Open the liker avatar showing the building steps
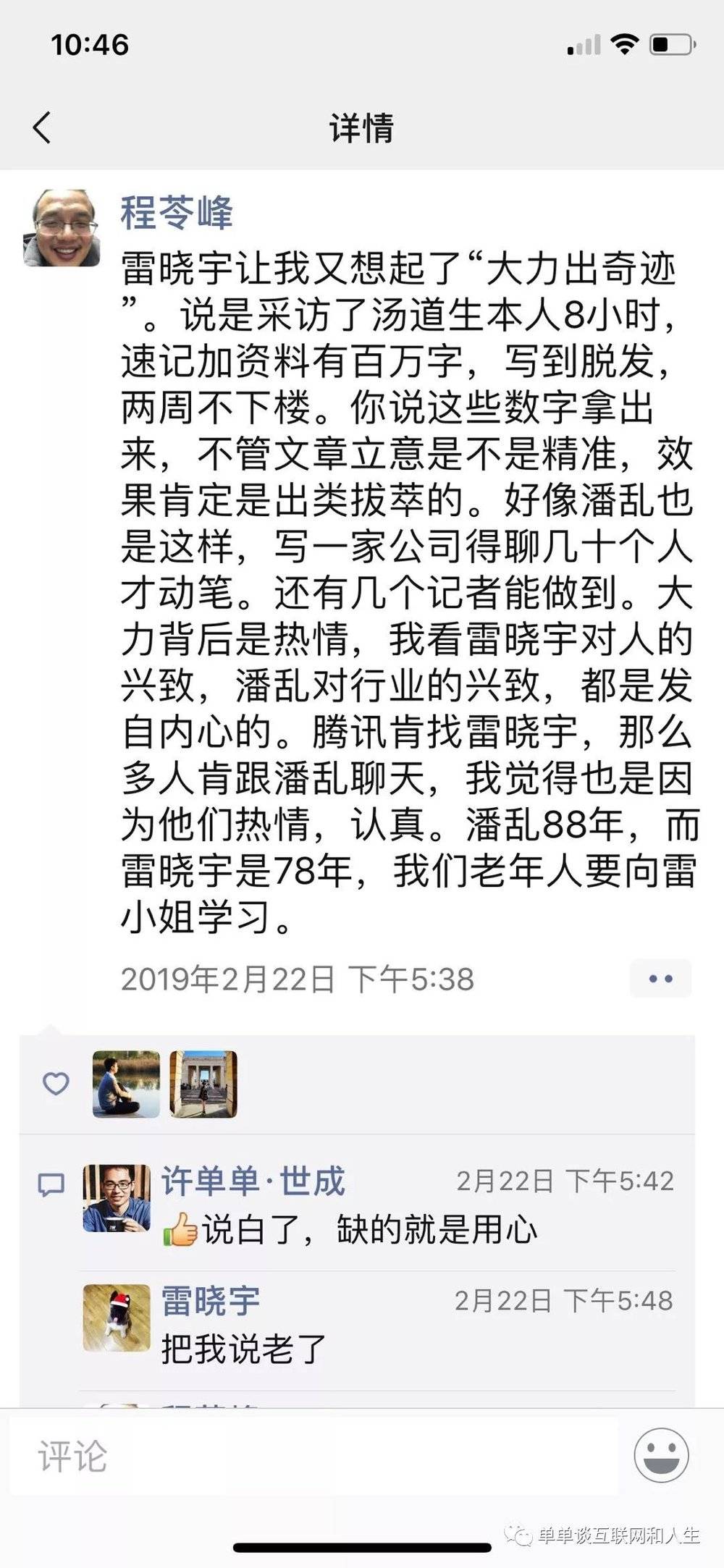The width and height of the screenshot is (724, 1568). pos(203,1084)
